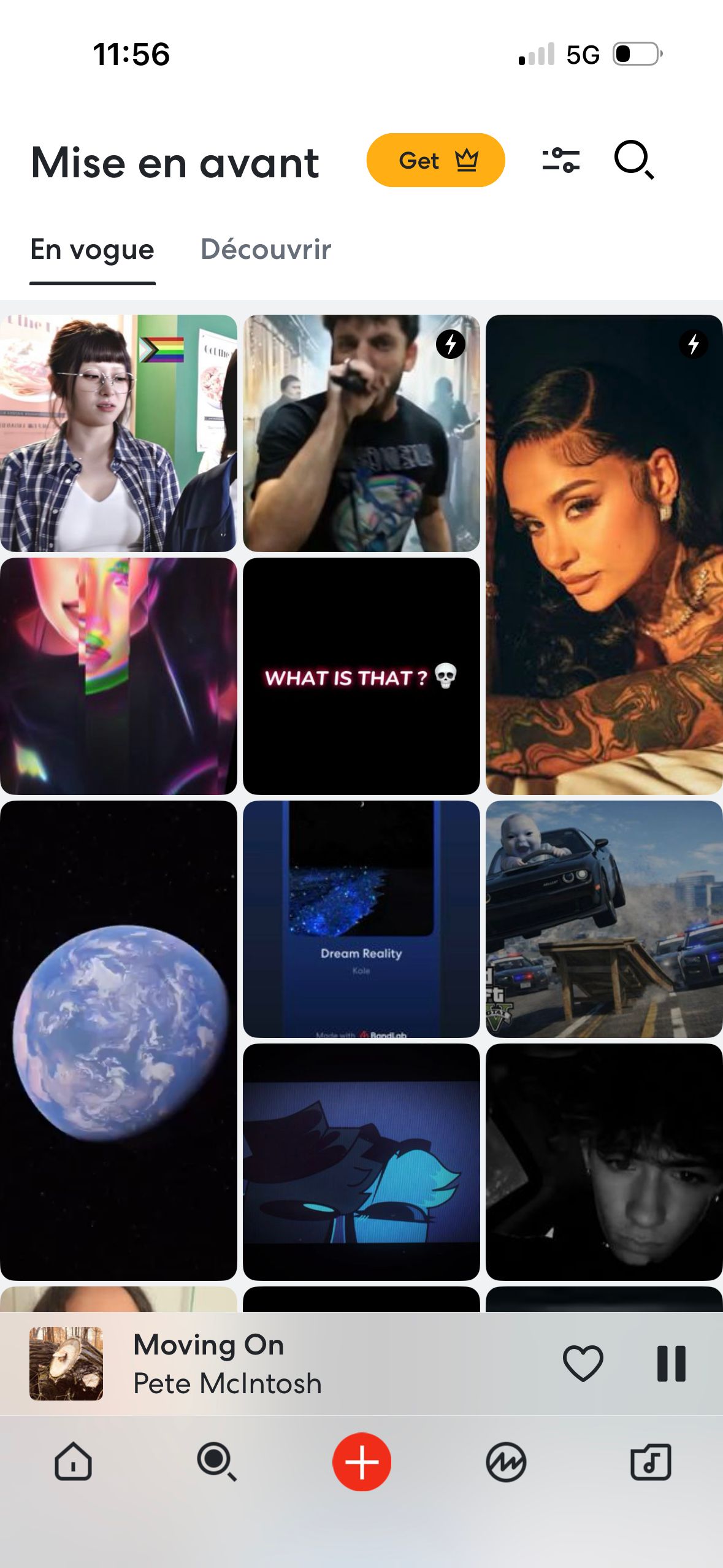Open the blue cartoon character tile
The image size is (723, 1568).
[x=361, y=1161]
